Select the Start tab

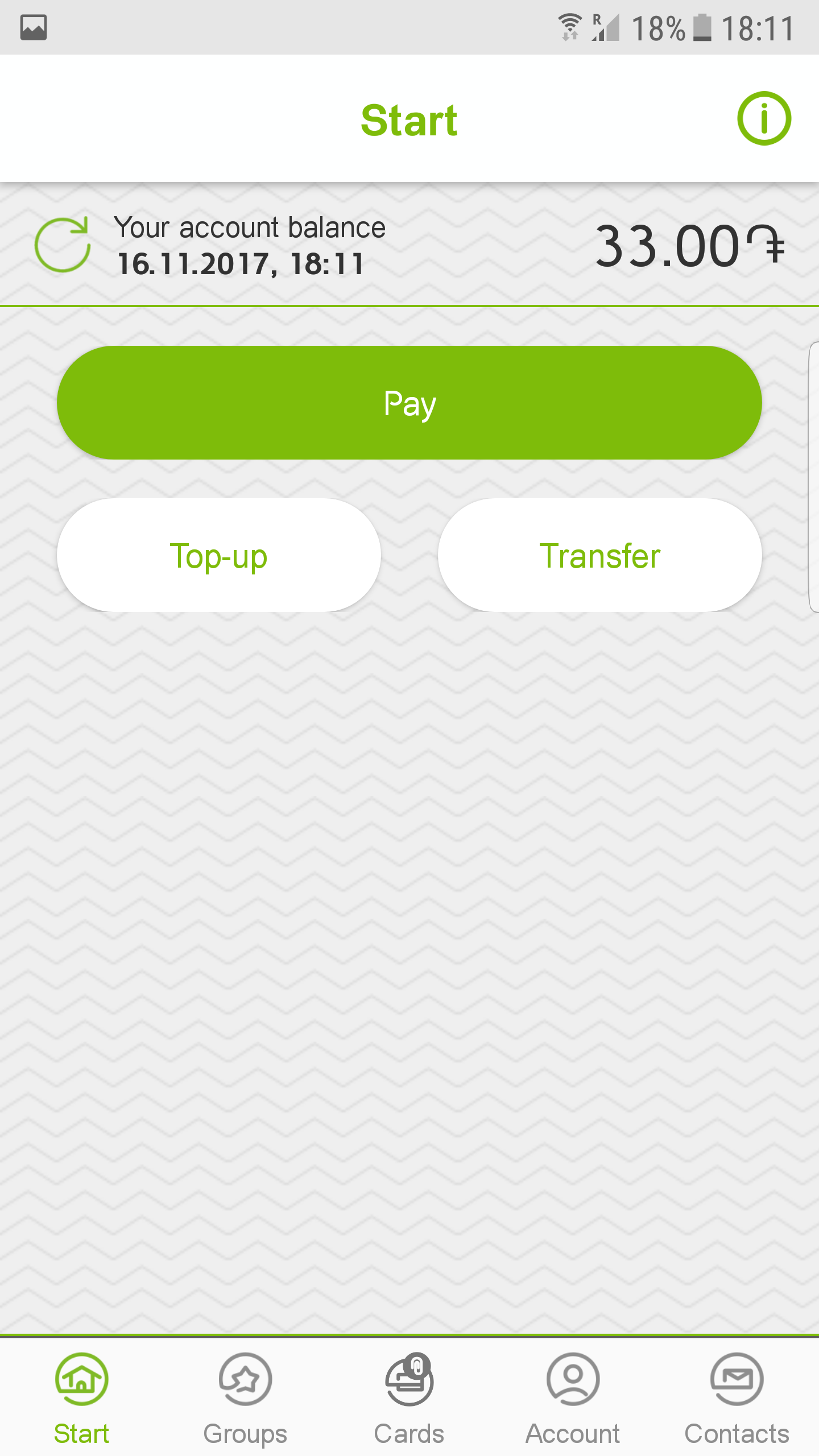coord(81,1399)
